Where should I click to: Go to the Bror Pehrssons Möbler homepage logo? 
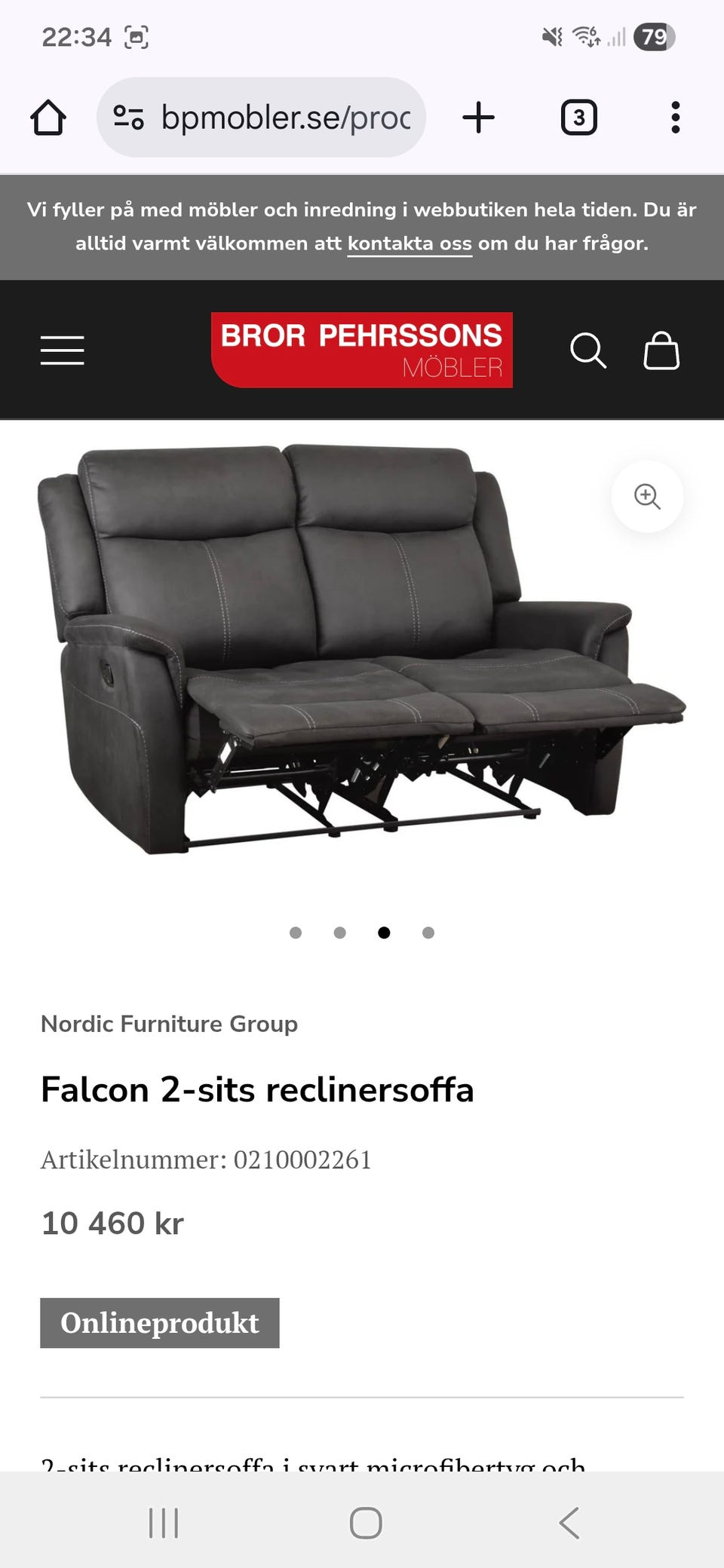362,350
